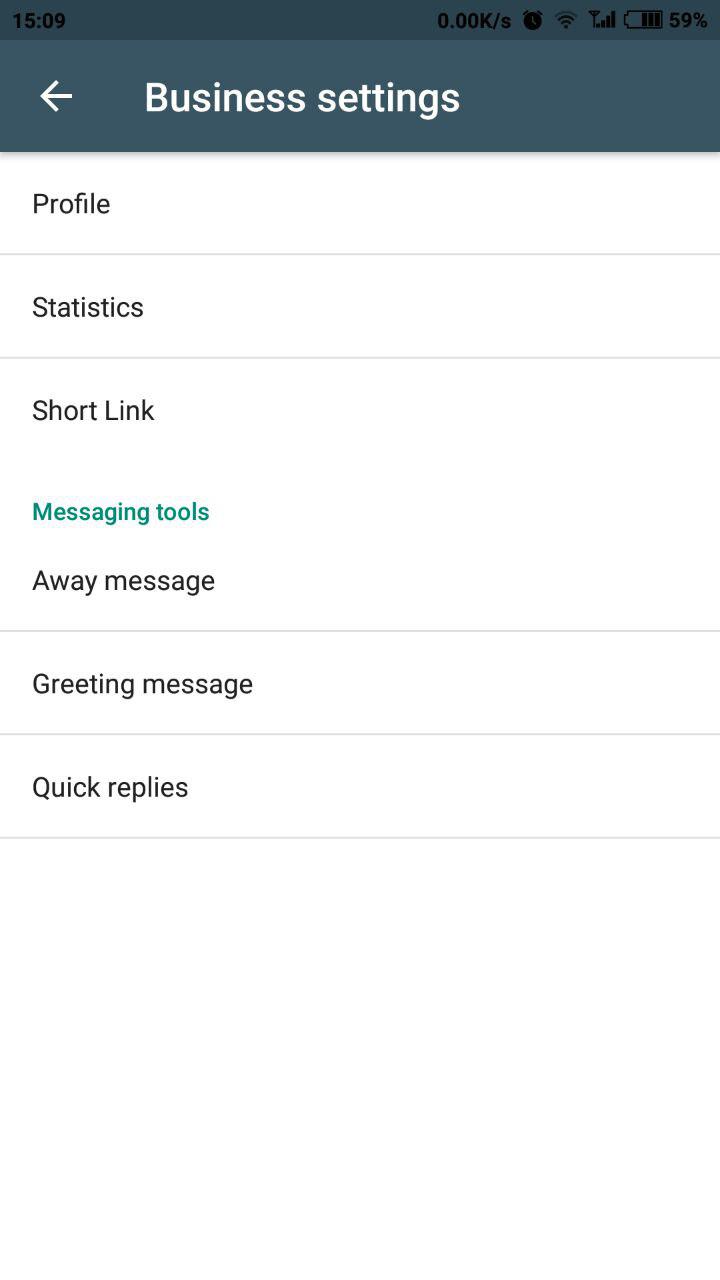
Task: Go back from Business settings
Action: tap(56, 97)
